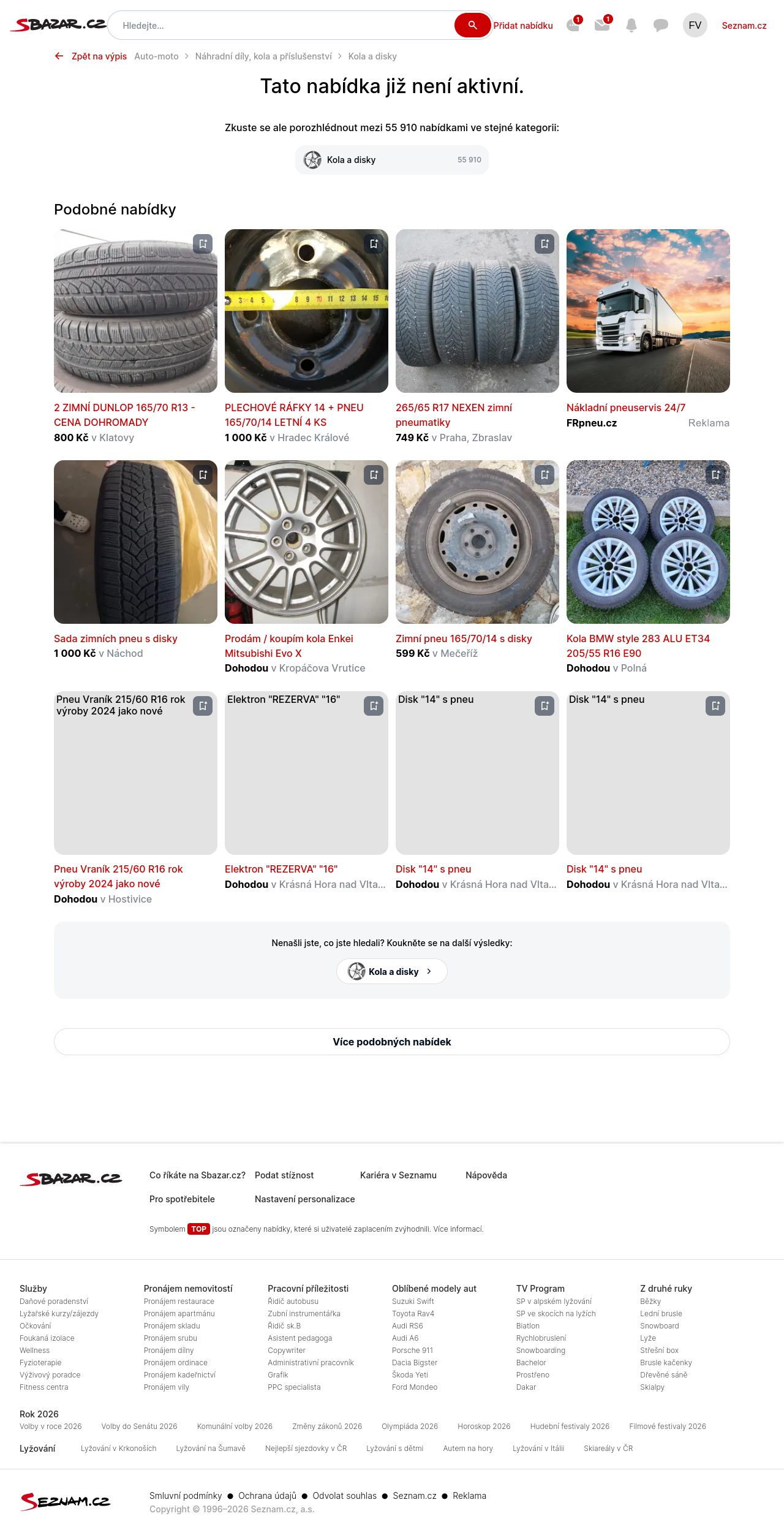Open Podat stížnost footer link

(x=284, y=1175)
